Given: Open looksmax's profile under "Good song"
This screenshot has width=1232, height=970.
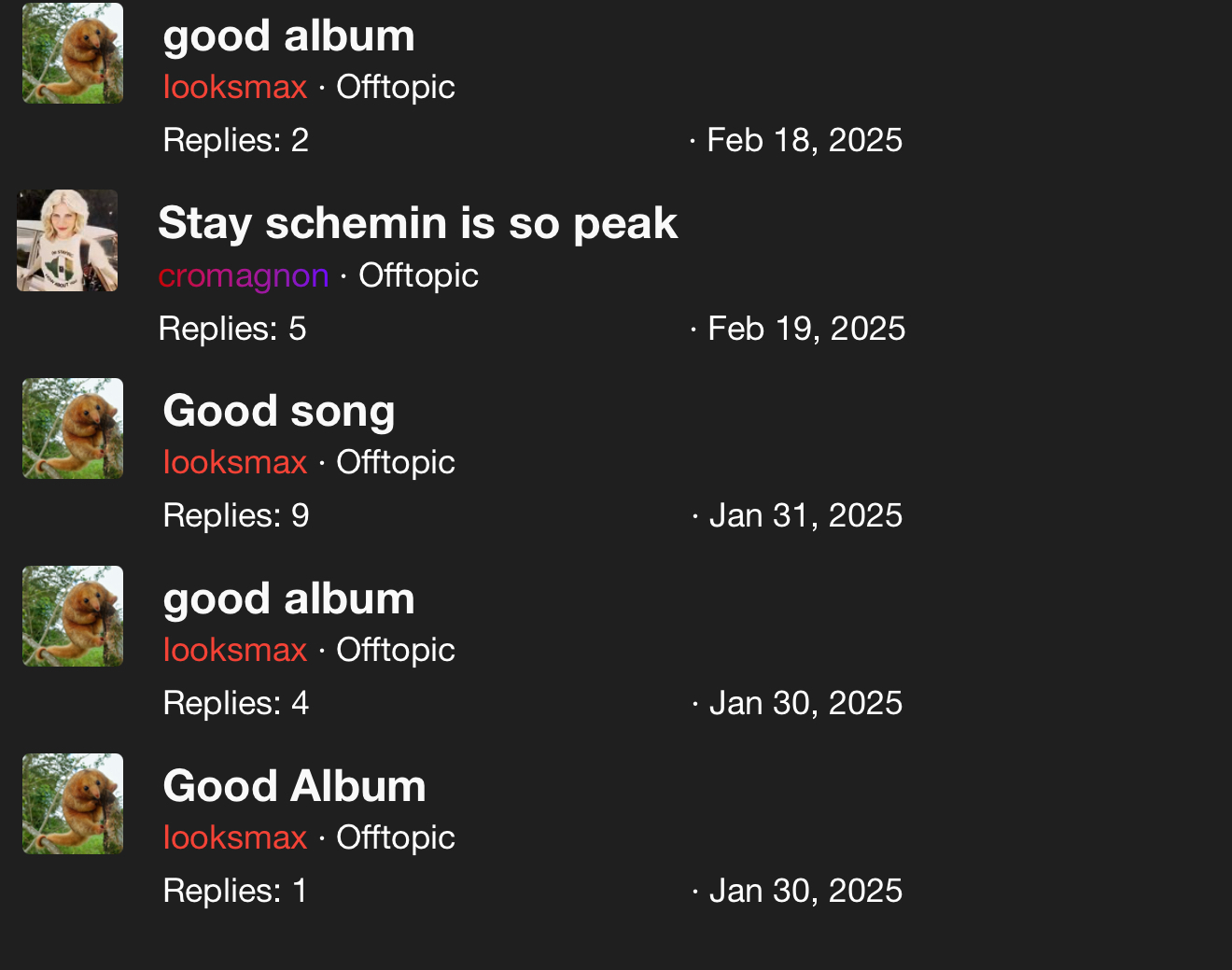Looking at the screenshot, I should click(235, 462).
